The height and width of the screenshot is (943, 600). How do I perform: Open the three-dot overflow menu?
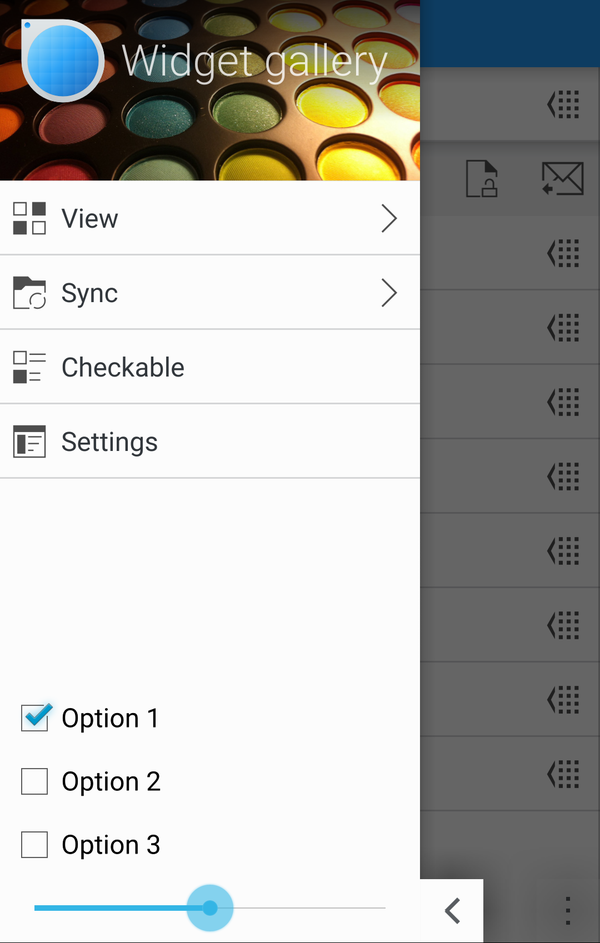coord(567,910)
